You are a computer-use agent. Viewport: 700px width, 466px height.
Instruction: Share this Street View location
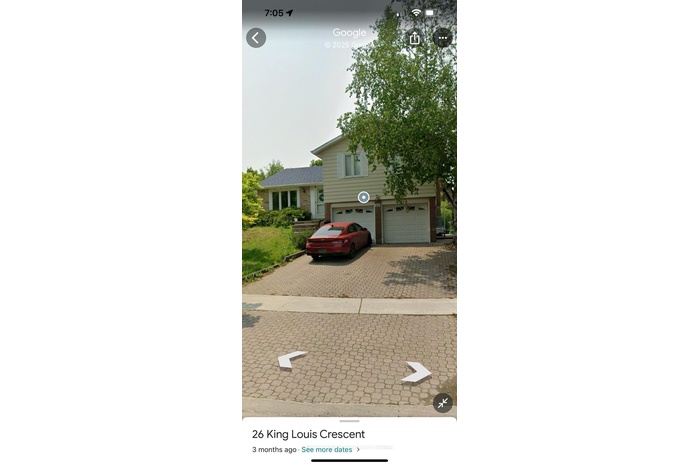tap(414, 38)
